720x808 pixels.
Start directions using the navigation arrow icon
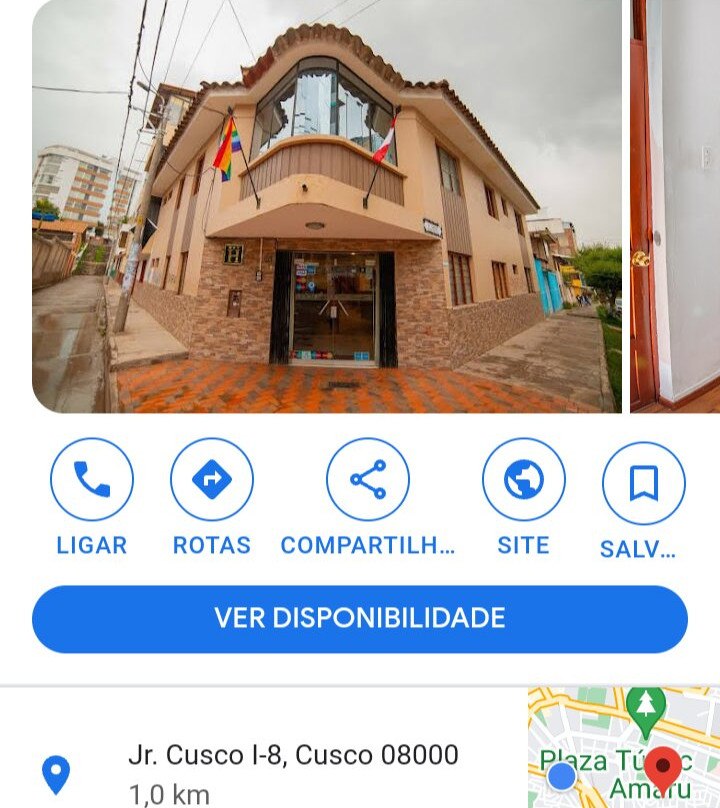tap(211, 479)
